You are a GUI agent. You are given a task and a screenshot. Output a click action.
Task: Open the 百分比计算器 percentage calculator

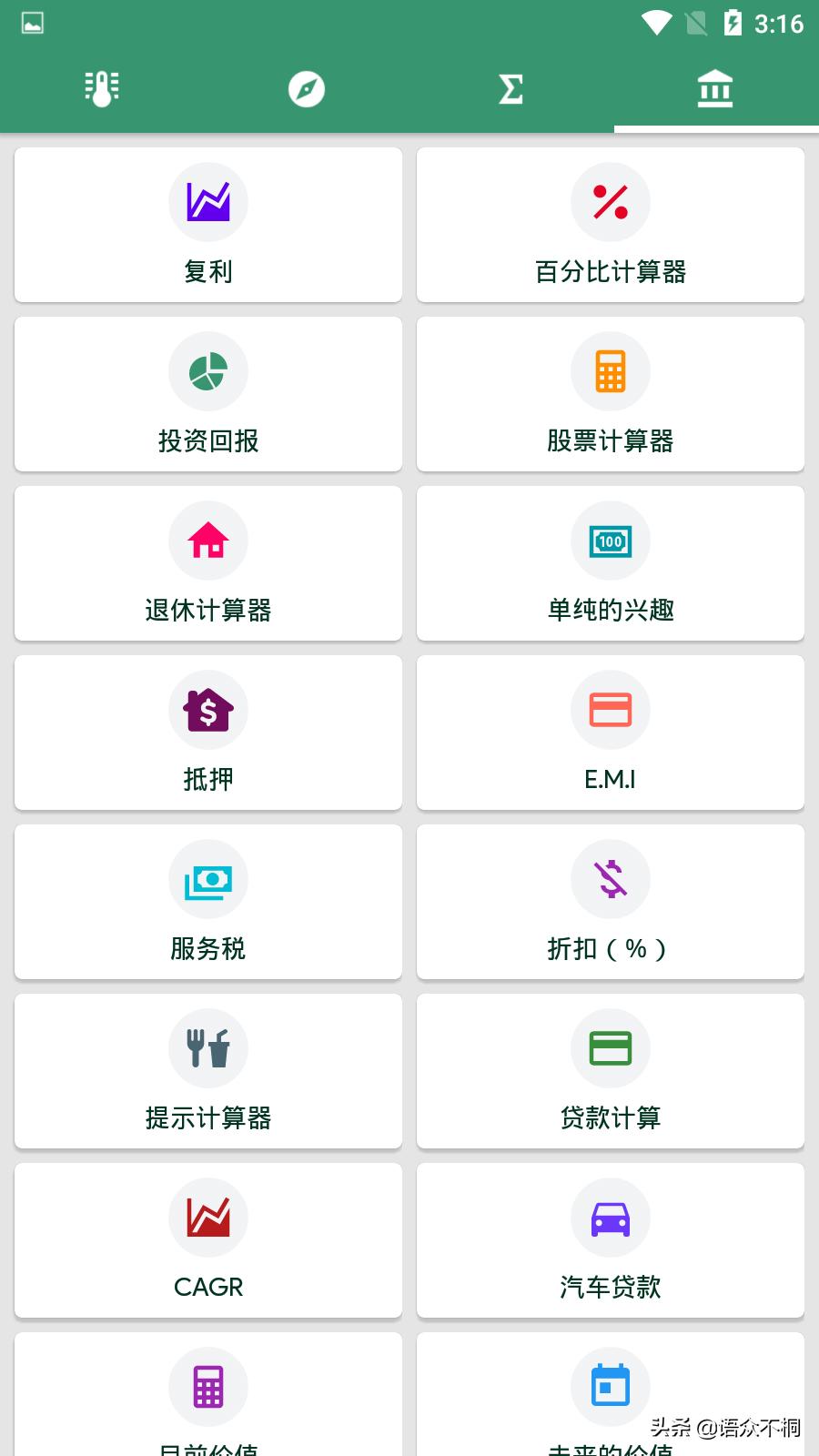(611, 224)
